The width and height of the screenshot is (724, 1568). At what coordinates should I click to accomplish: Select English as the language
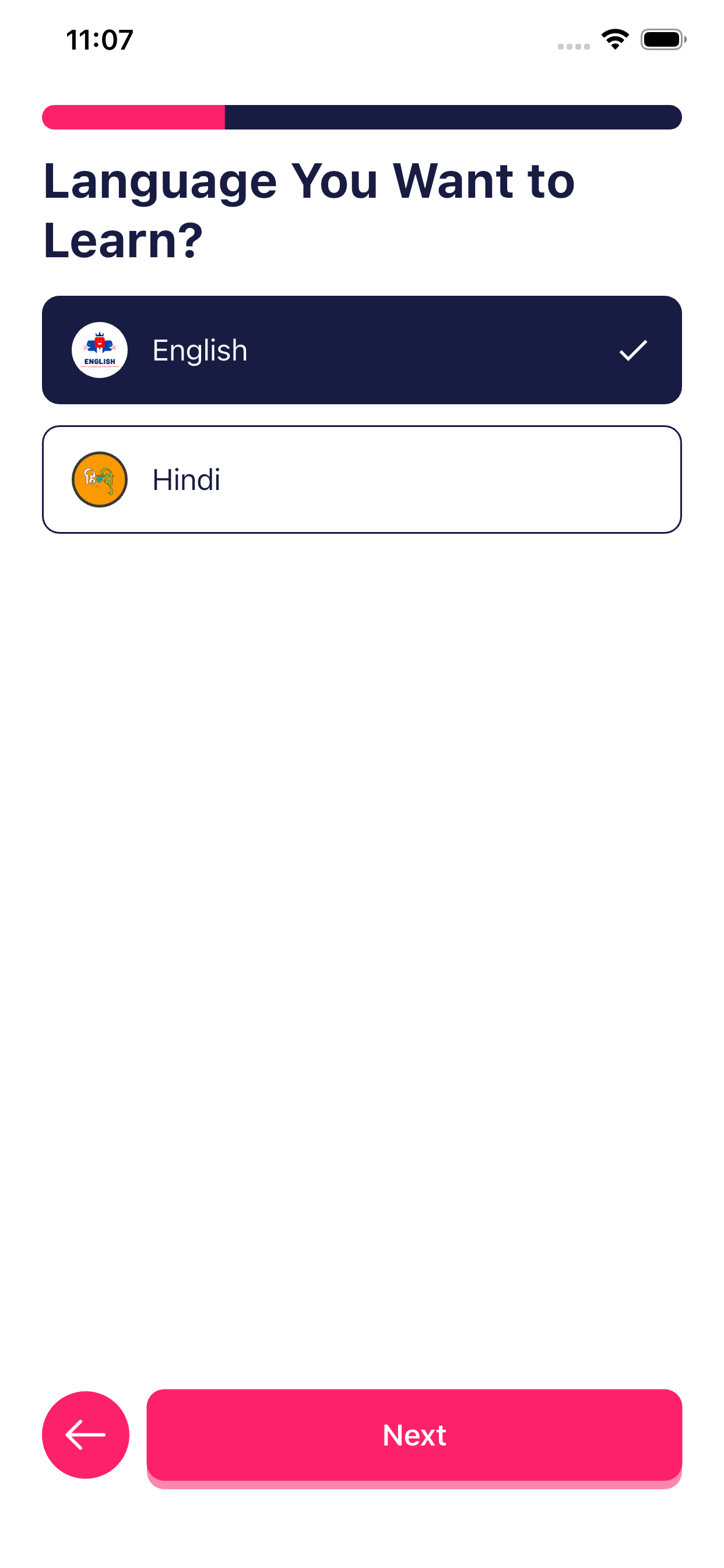[361, 350]
